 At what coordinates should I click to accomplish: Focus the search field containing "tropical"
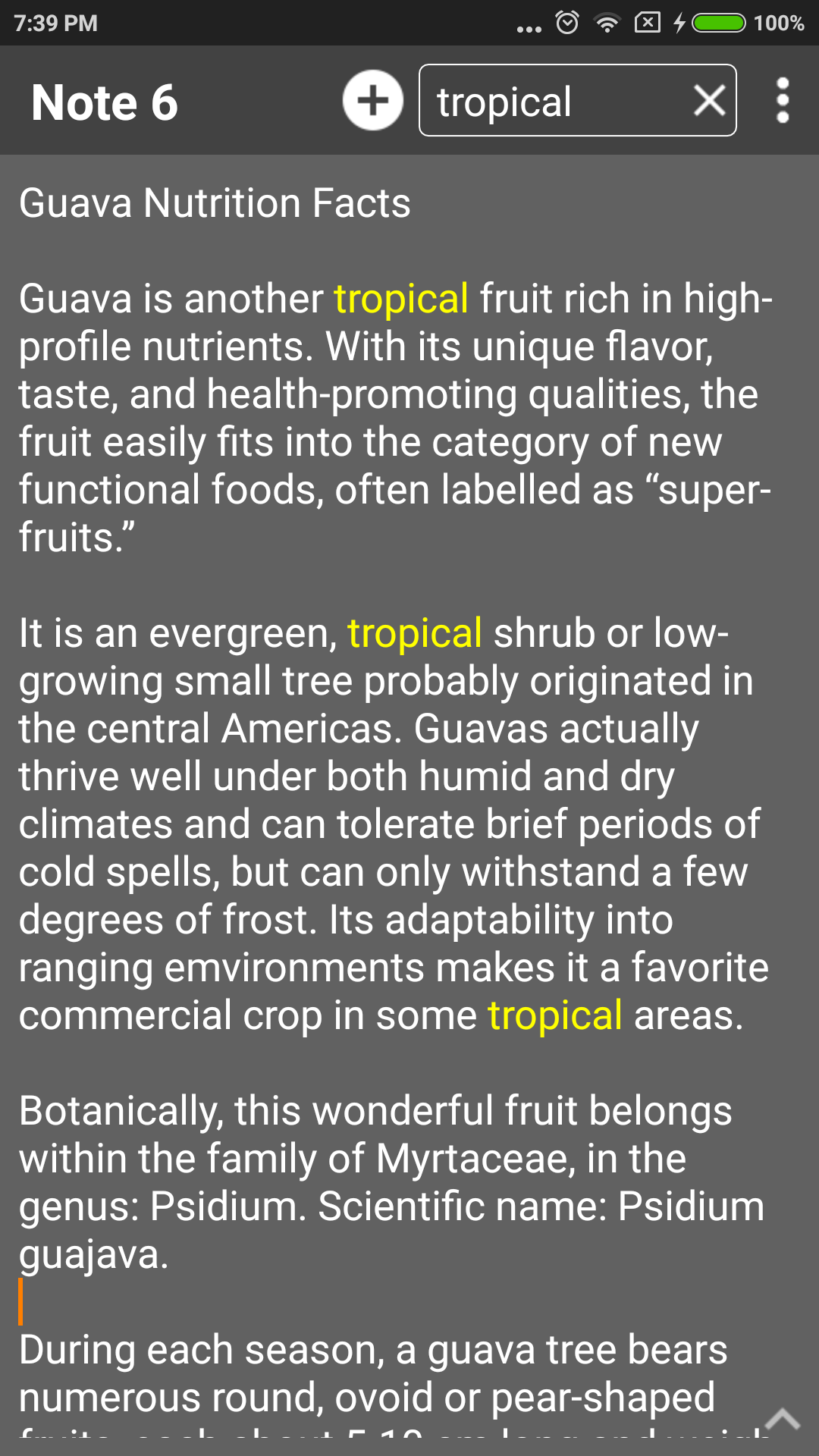554,101
